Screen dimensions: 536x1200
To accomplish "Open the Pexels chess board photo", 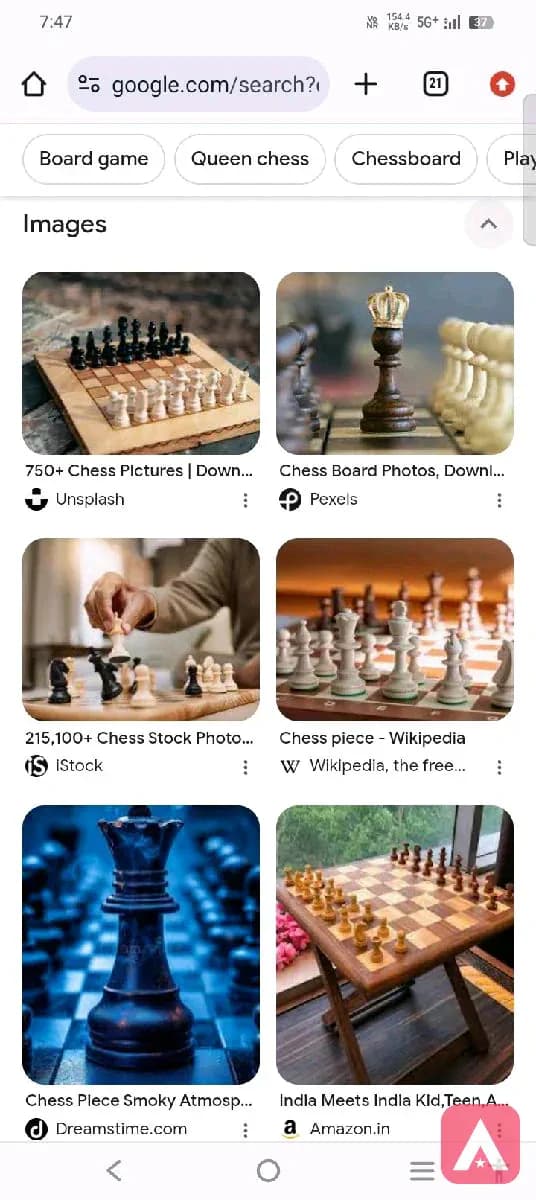I will tap(395, 363).
